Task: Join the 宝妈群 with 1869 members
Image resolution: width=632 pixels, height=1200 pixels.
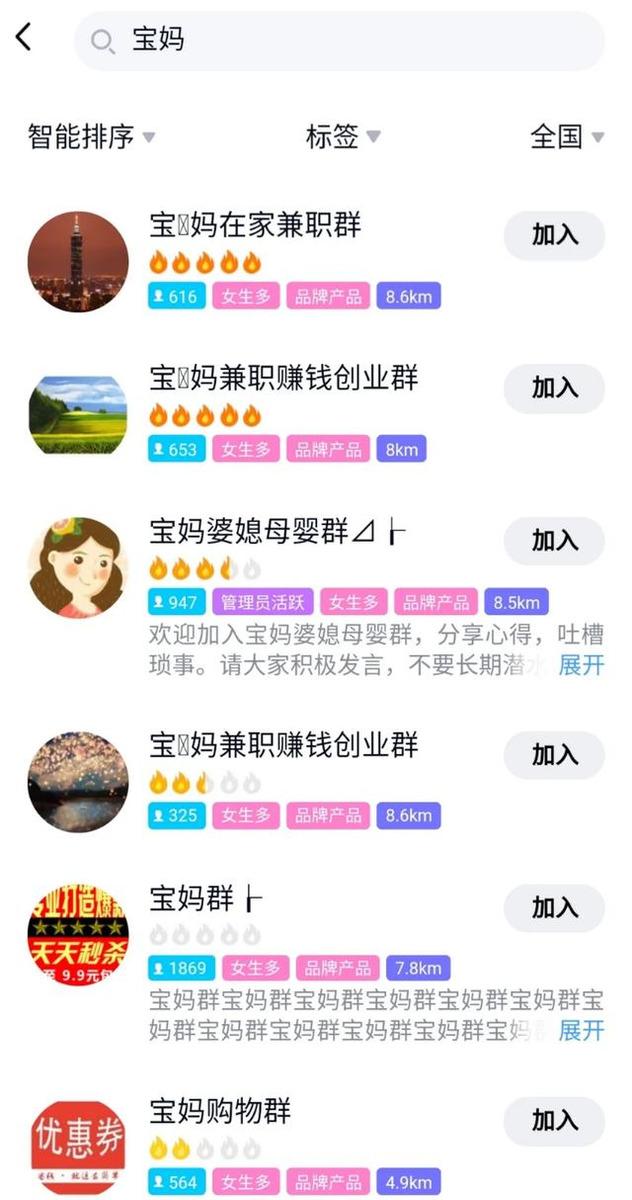Action: pos(554,908)
